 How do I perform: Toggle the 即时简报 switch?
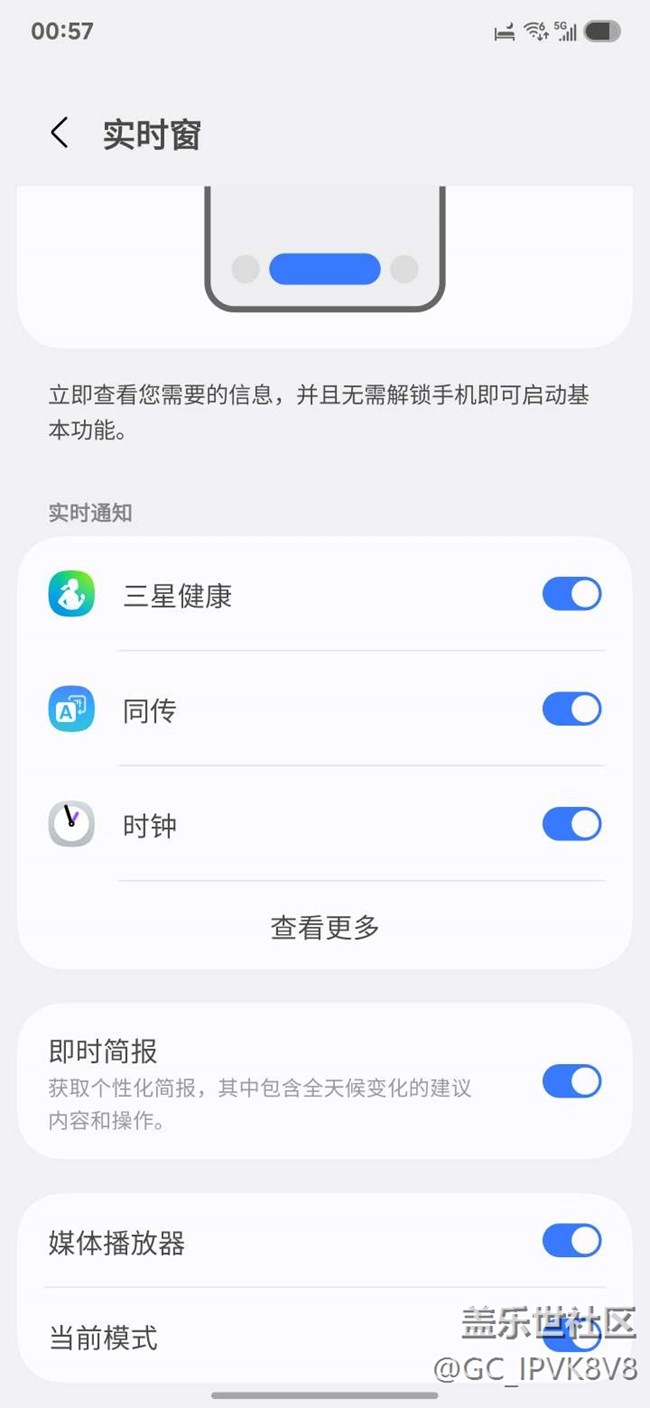click(x=571, y=1081)
